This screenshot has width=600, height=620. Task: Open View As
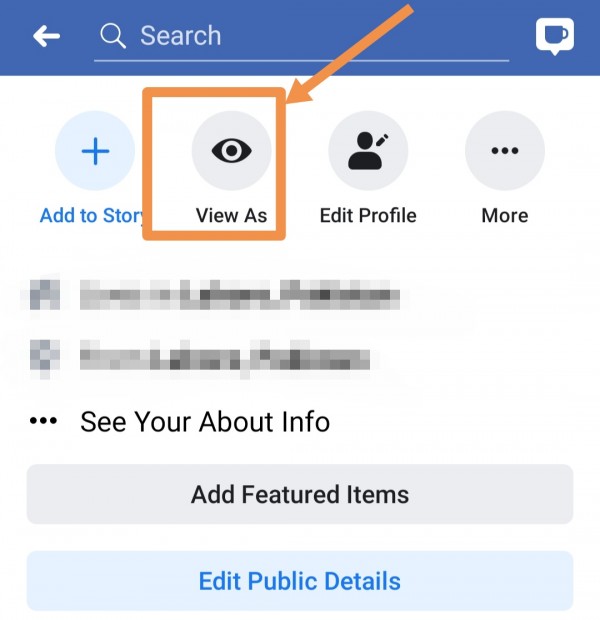231,152
